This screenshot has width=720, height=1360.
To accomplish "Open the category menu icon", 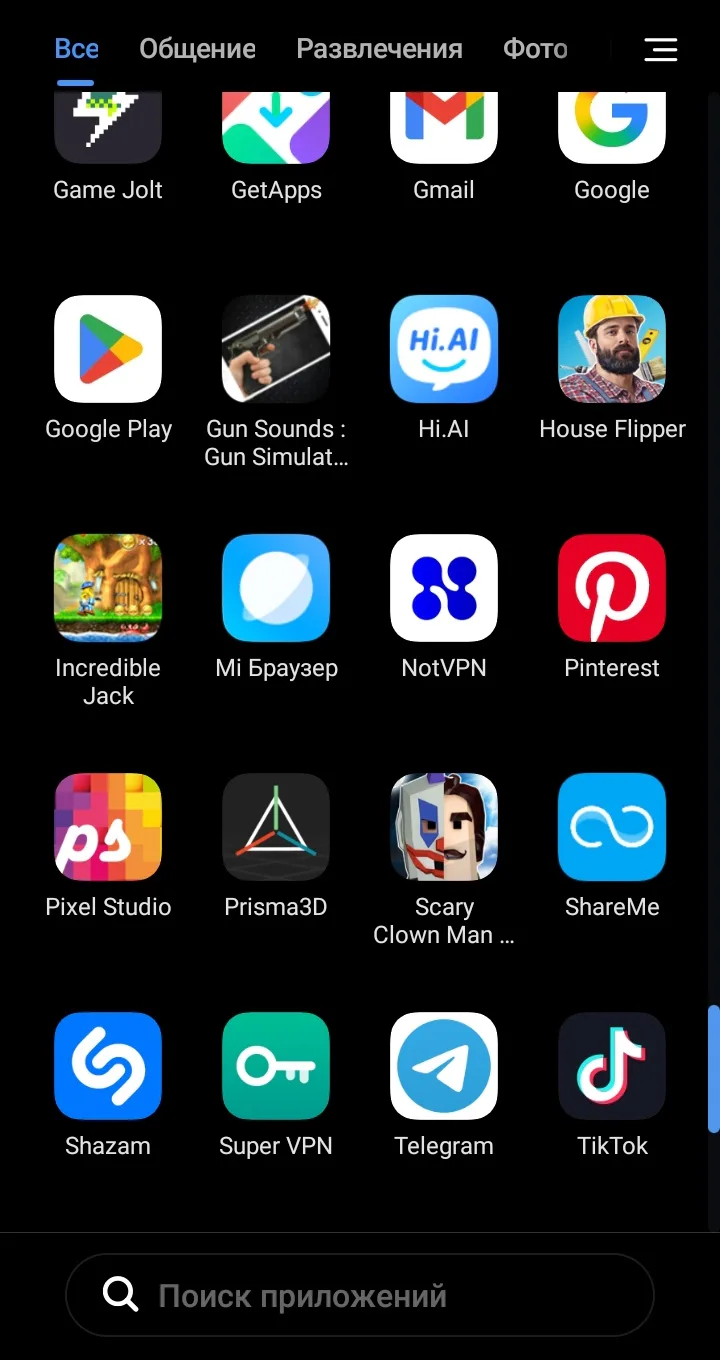I will [x=660, y=49].
